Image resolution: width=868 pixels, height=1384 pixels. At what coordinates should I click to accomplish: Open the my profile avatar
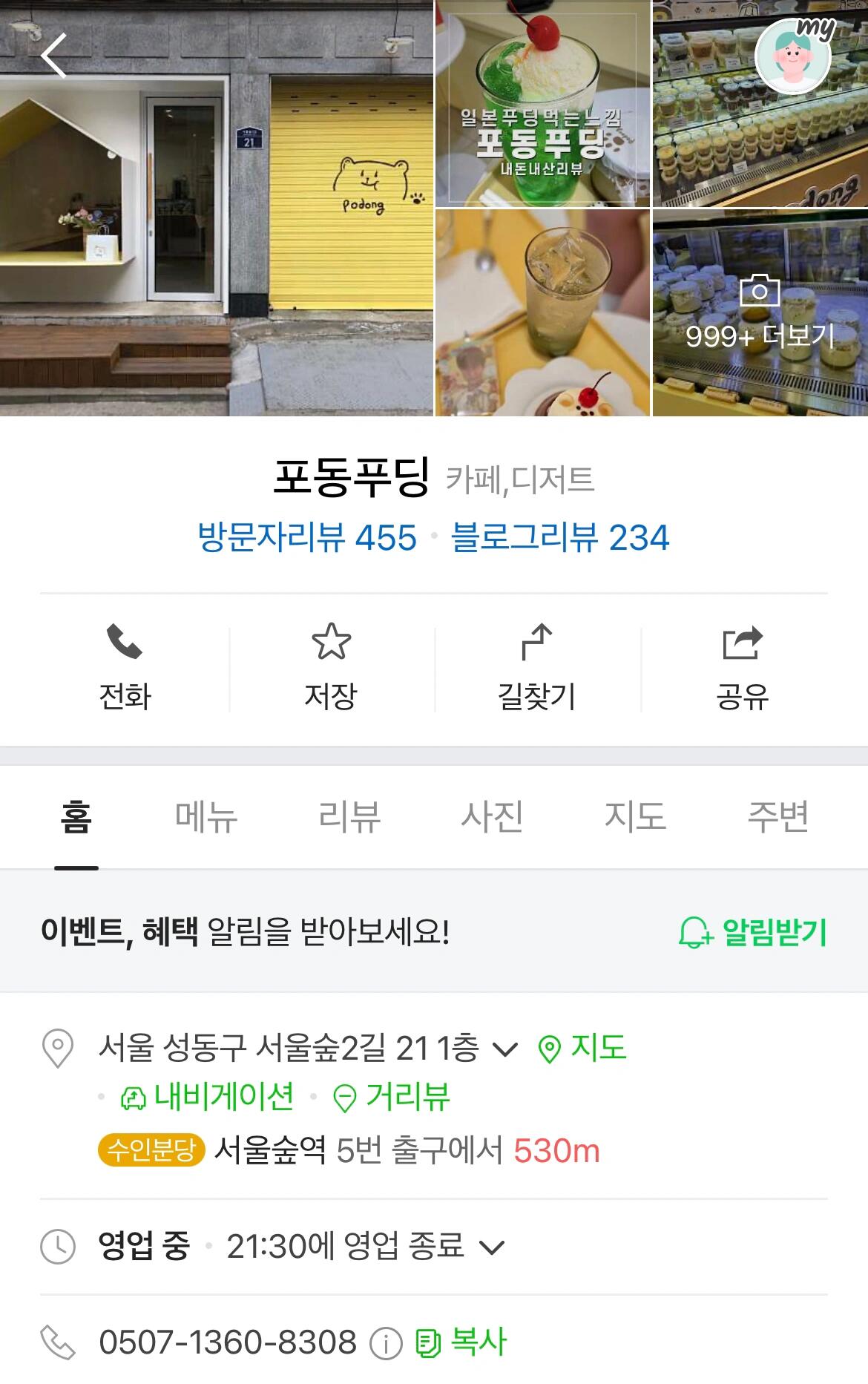792,56
